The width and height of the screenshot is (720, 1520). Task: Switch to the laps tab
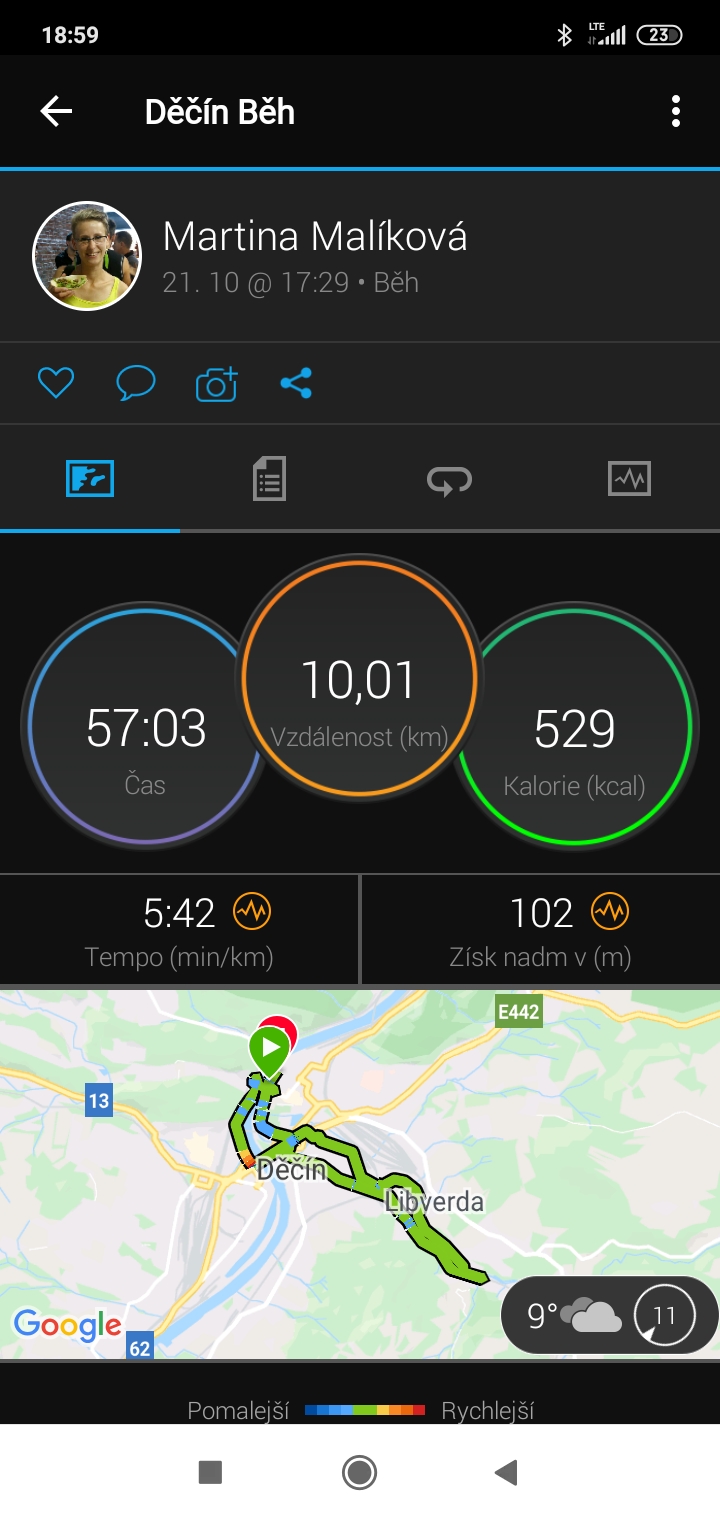450,479
